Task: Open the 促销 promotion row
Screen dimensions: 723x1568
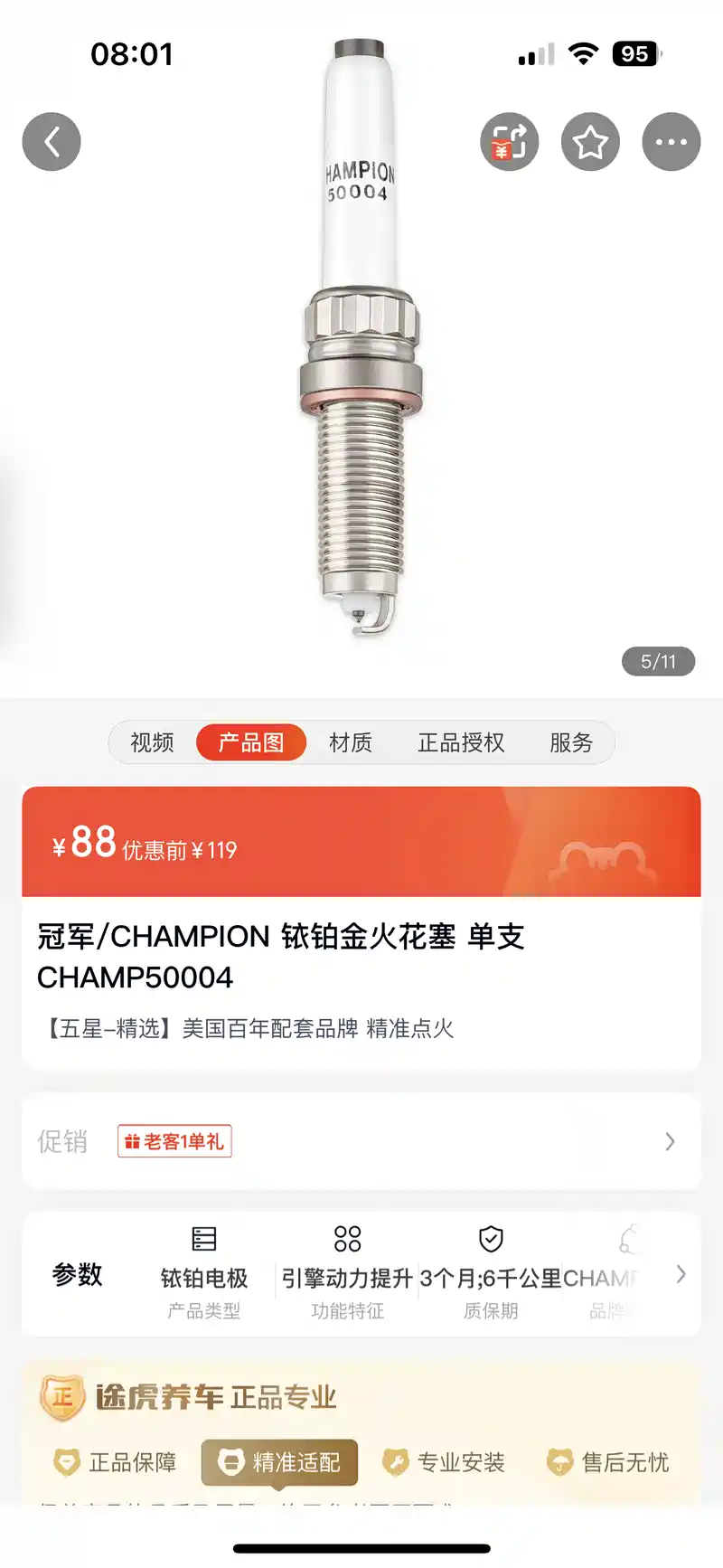Action: 361,1141
